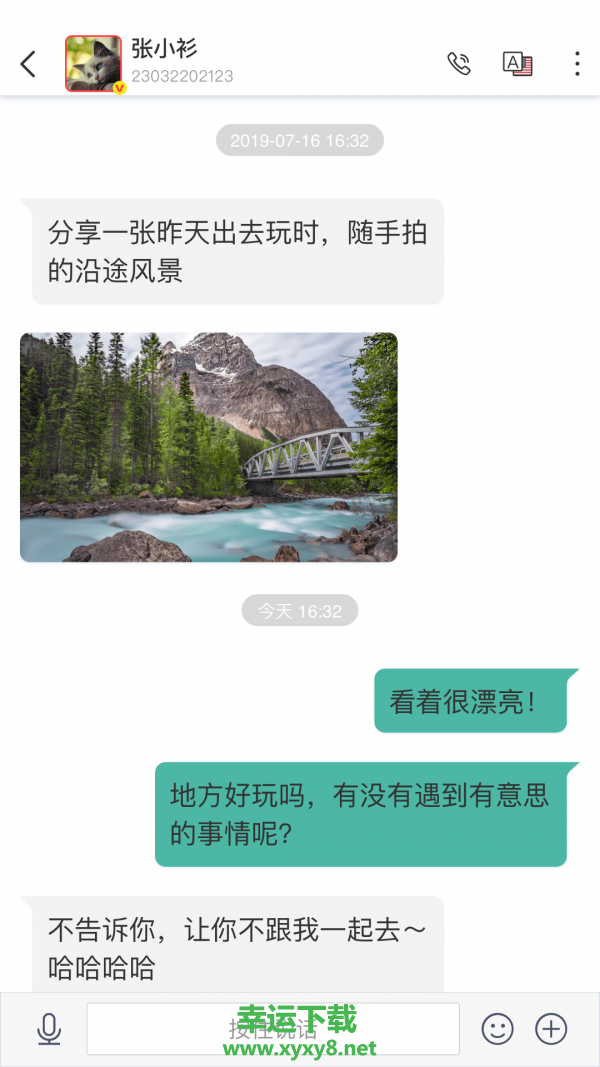Open the emoji picker

tap(497, 1028)
